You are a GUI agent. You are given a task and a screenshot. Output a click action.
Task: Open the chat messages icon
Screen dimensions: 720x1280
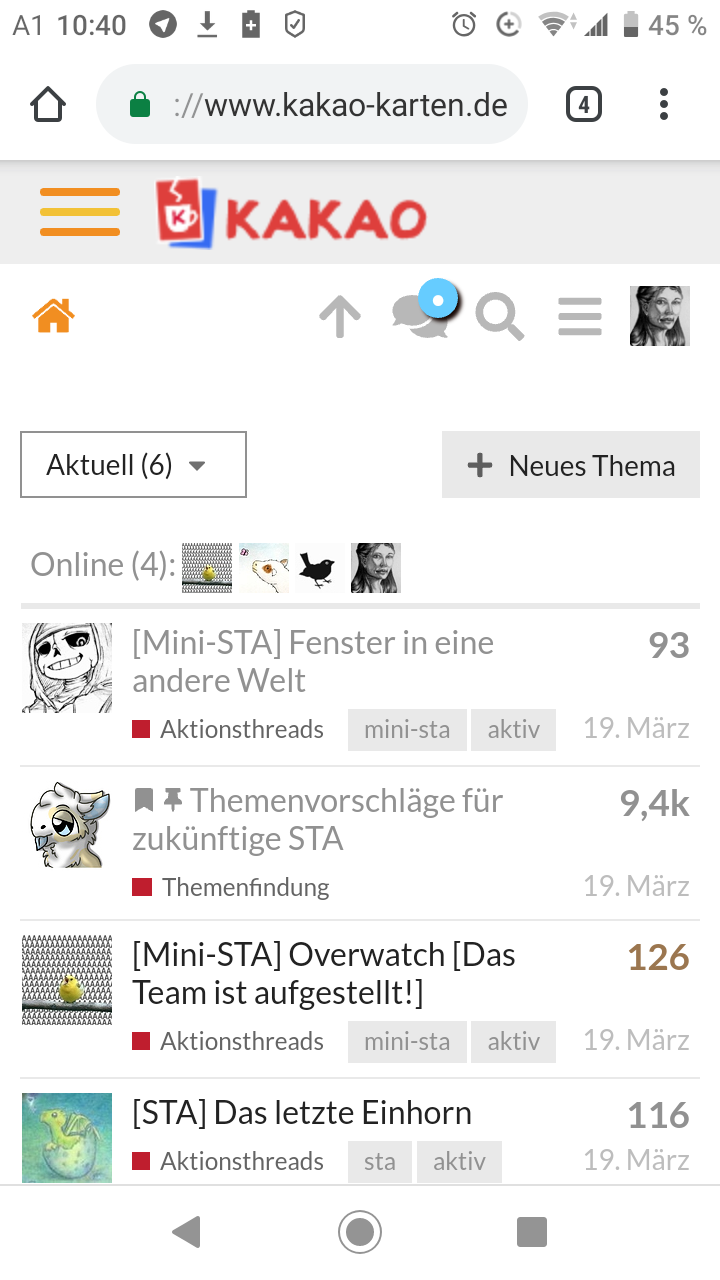421,316
